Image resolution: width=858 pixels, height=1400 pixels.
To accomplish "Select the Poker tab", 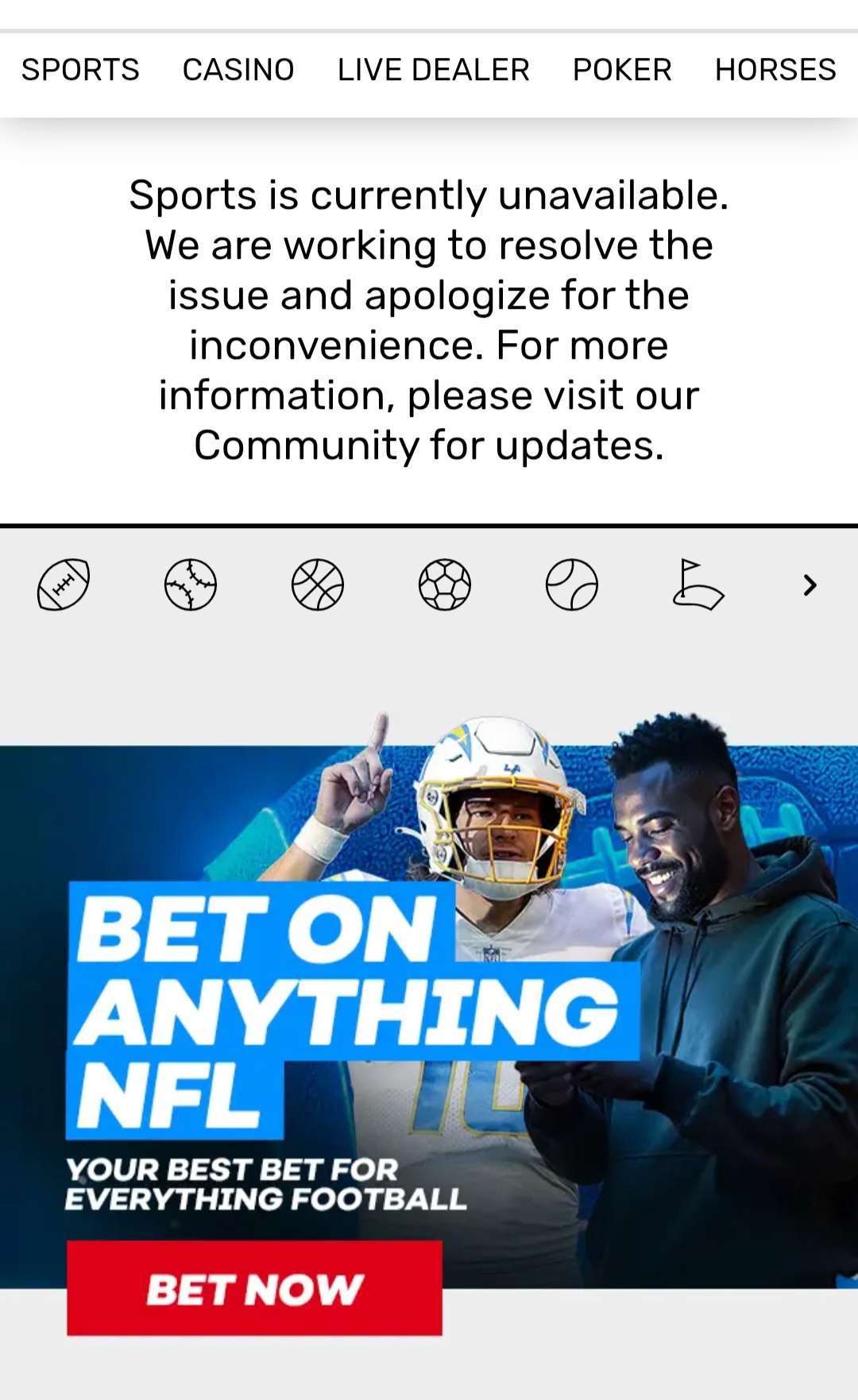I will click(x=622, y=70).
